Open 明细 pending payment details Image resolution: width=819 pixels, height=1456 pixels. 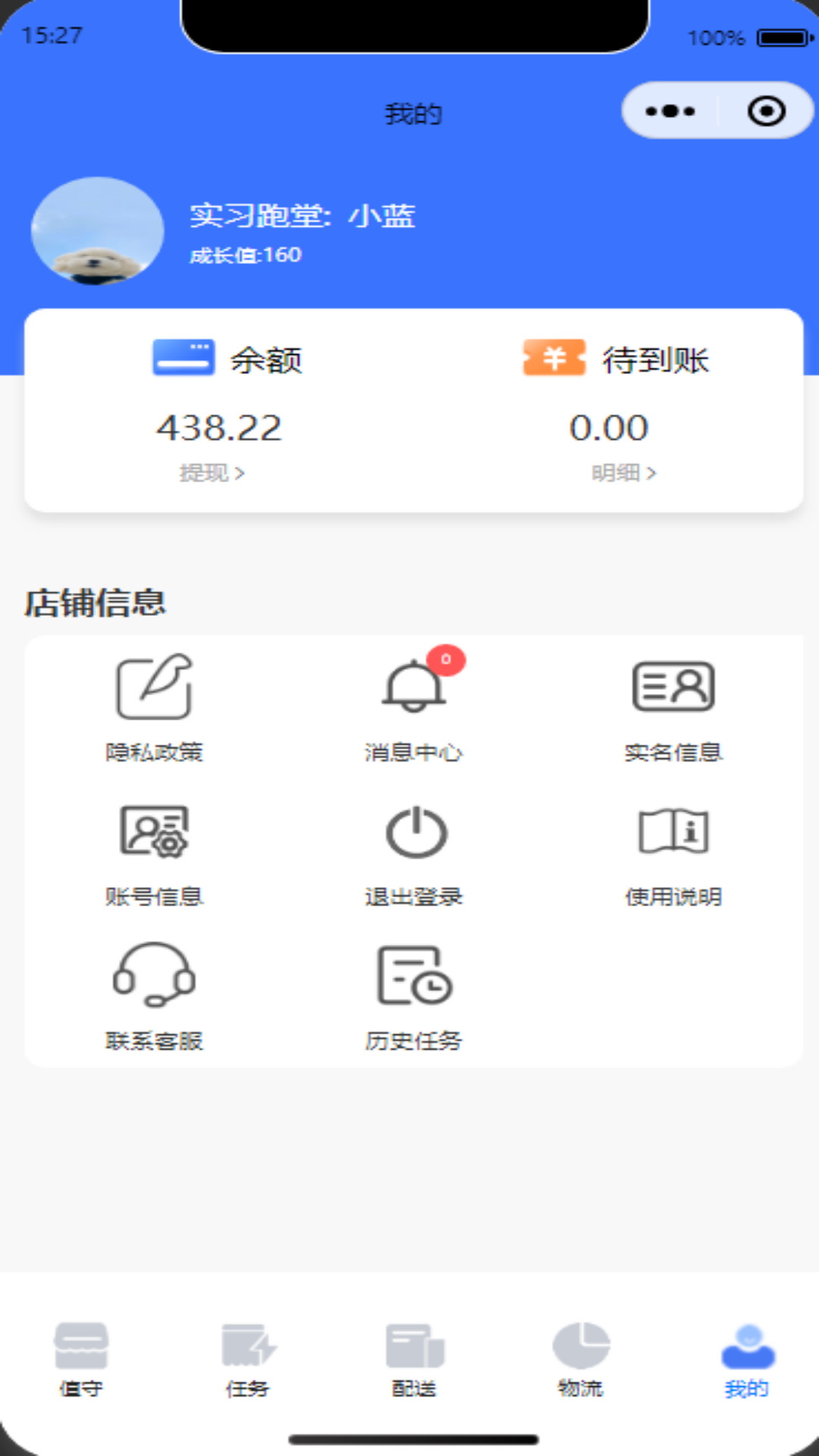(x=622, y=472)
